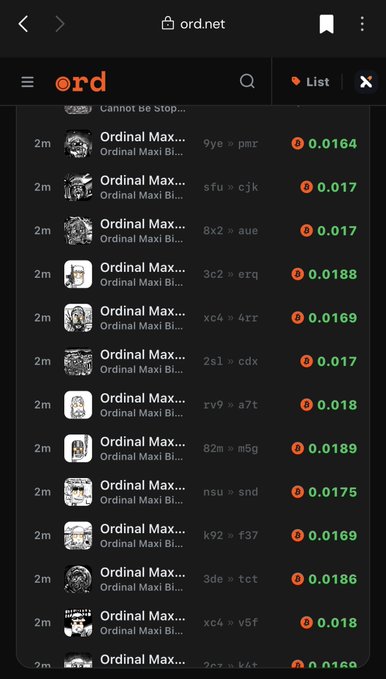View the 0.0186 sale 3de » tct
386x679 pixels.
pyautogui.click(x=193, y=579)
